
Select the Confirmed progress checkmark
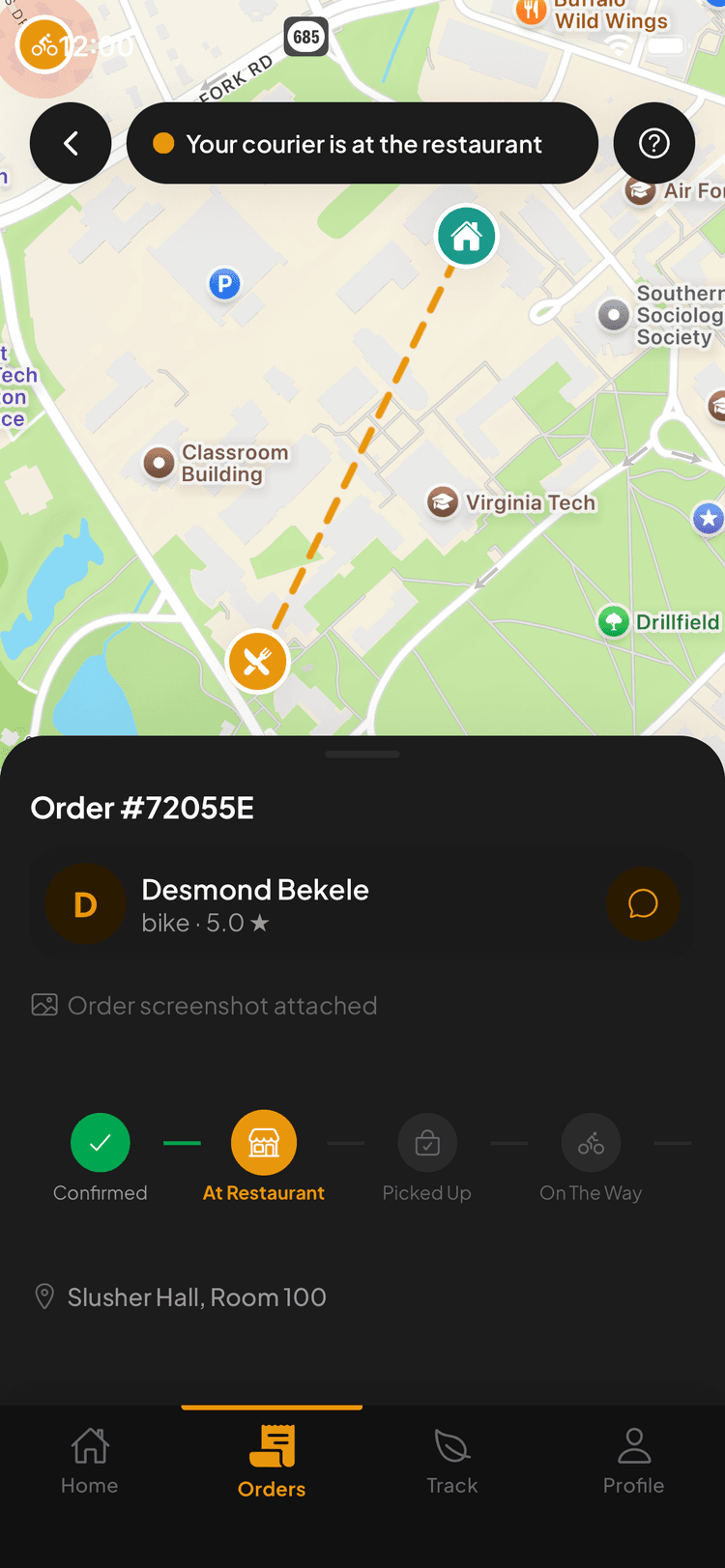(101, 1142)
